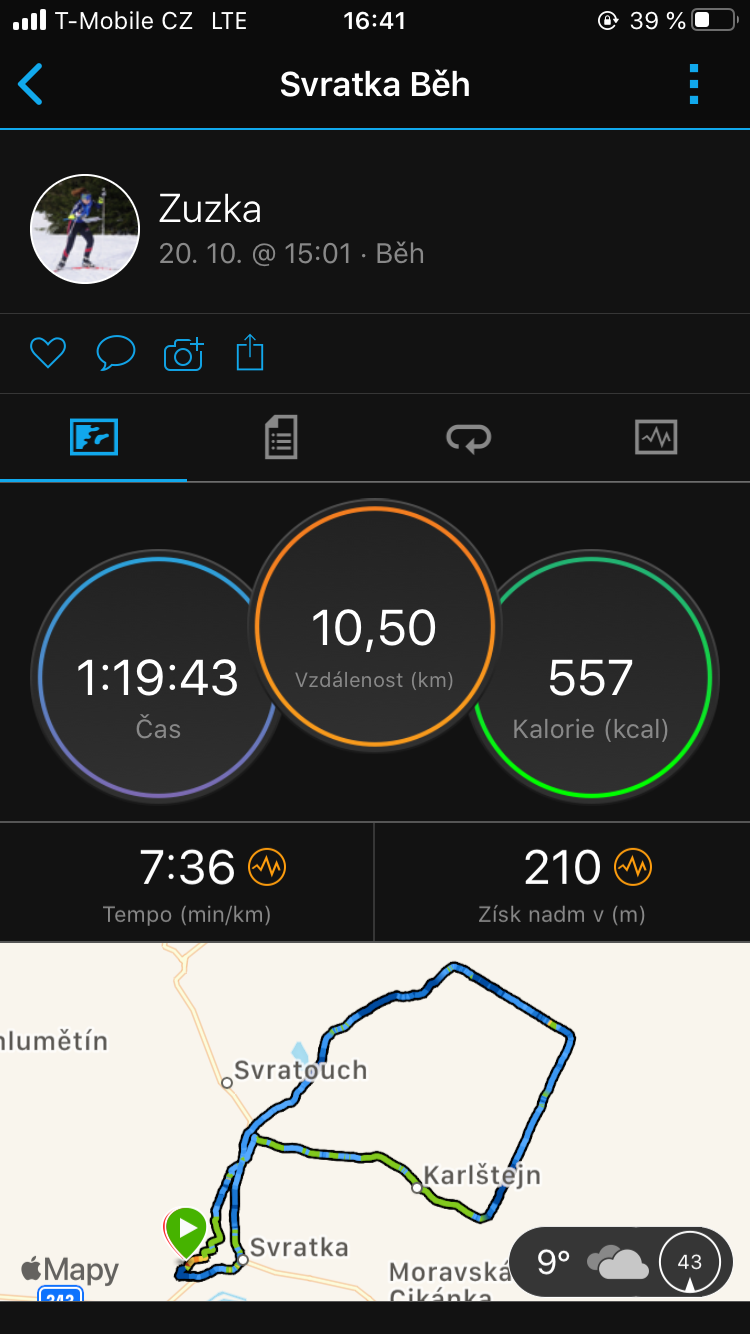Share the activity using the share icon
The image size is (750, 1334).
(x=250, y=352)
